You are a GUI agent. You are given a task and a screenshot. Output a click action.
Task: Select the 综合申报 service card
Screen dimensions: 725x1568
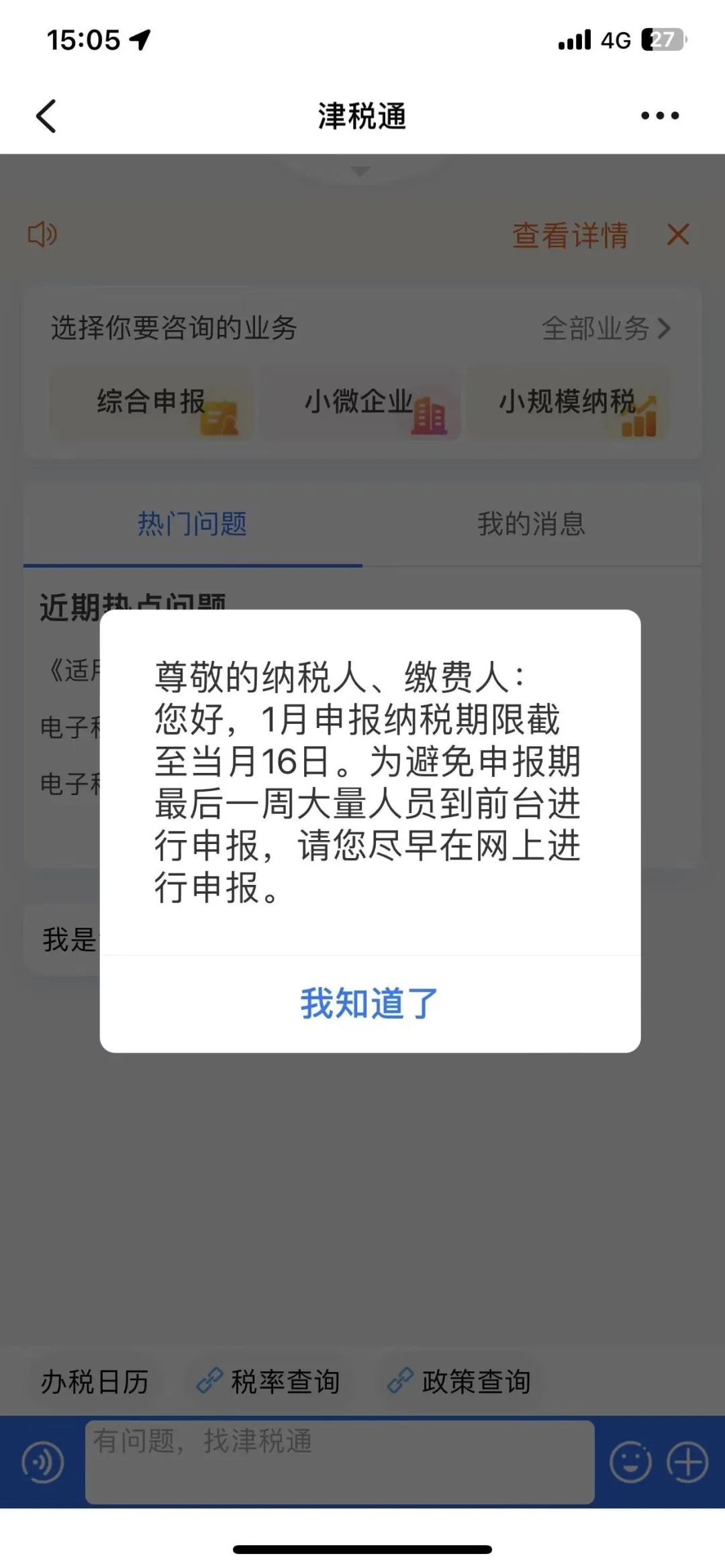coord(152,403)
